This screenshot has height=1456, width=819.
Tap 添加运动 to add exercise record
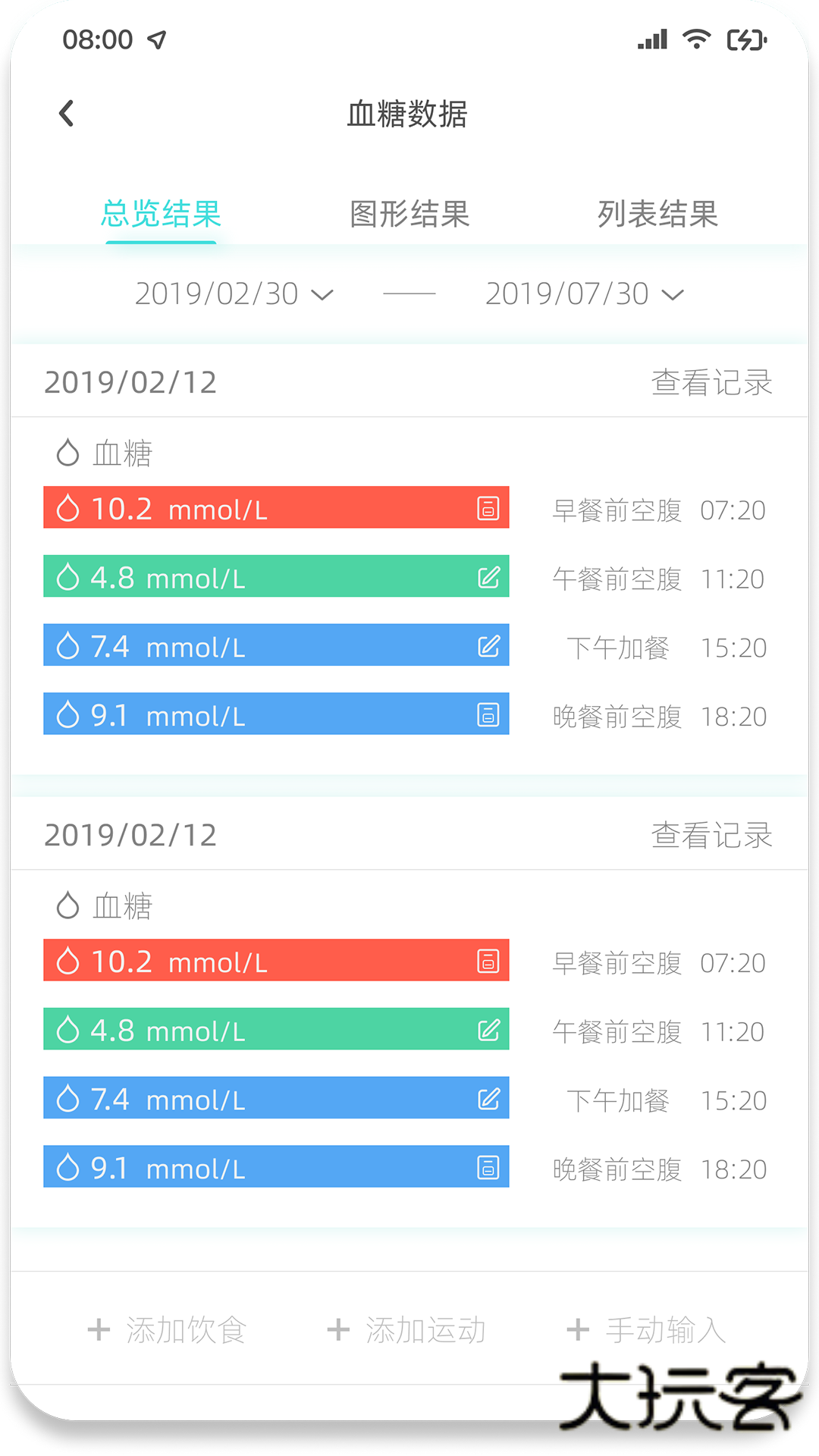[409, 1329]
